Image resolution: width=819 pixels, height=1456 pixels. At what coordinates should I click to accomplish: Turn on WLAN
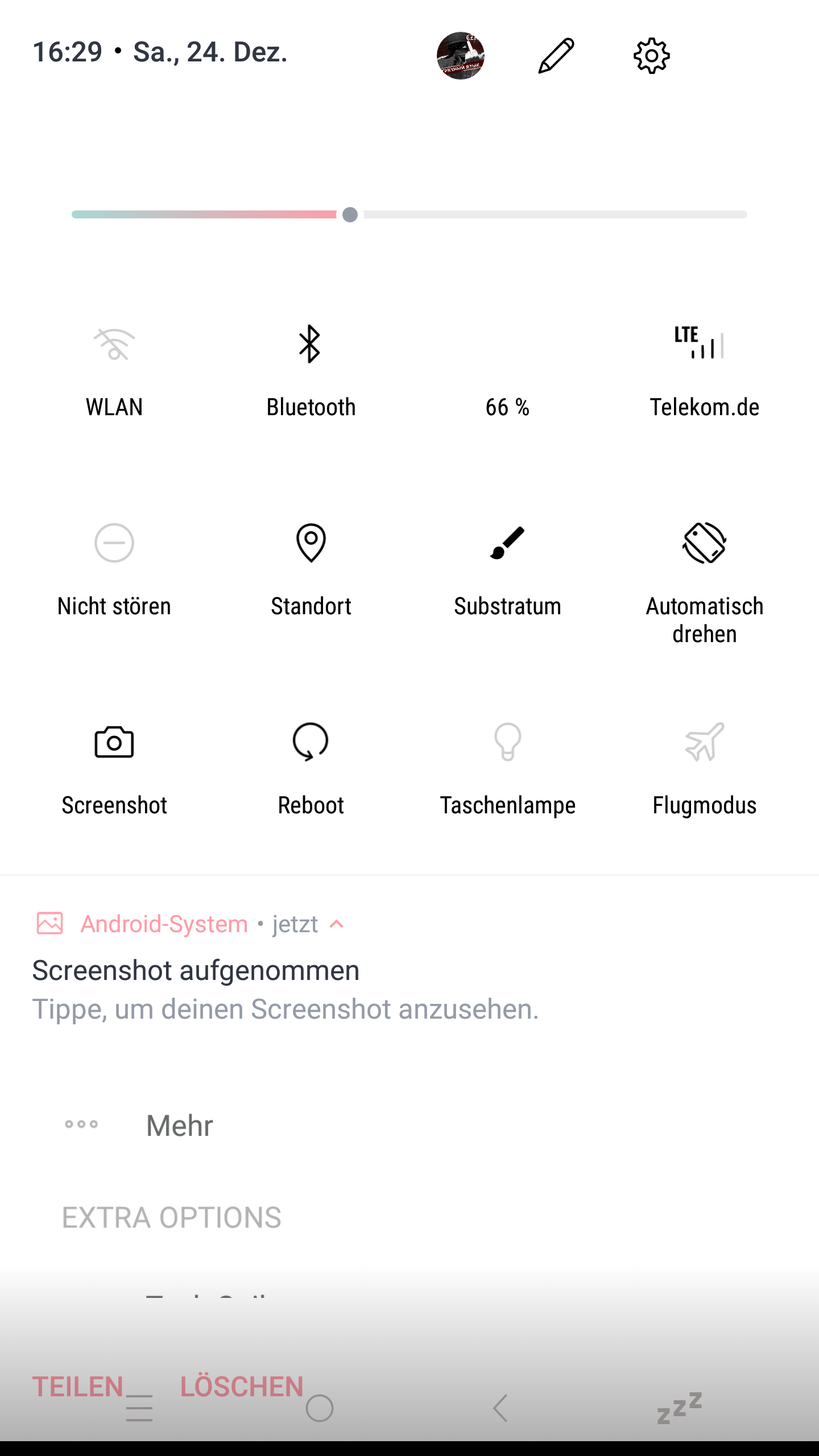(x=114, y=345)
